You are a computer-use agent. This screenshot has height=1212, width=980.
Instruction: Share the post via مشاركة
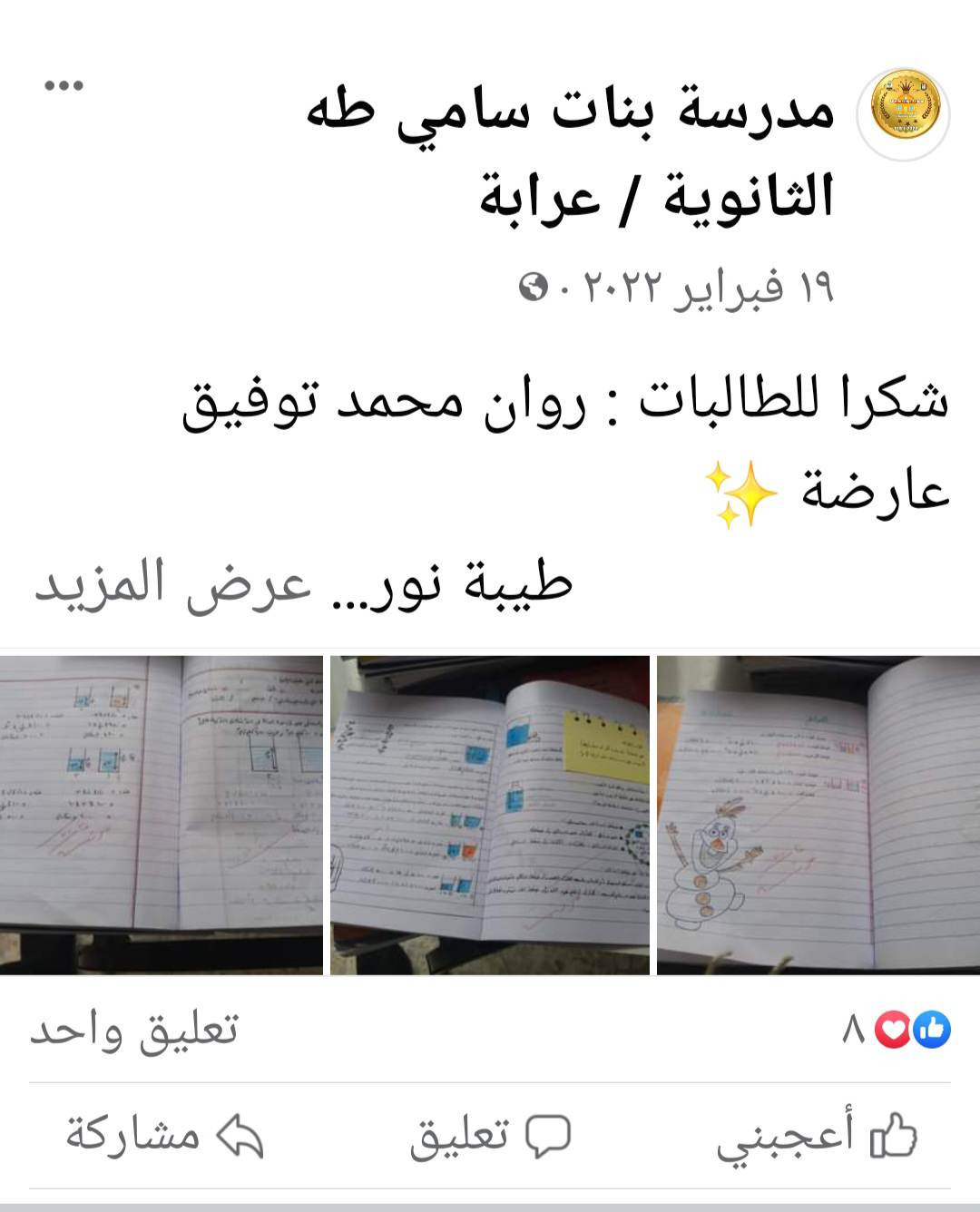point(163,1135)
